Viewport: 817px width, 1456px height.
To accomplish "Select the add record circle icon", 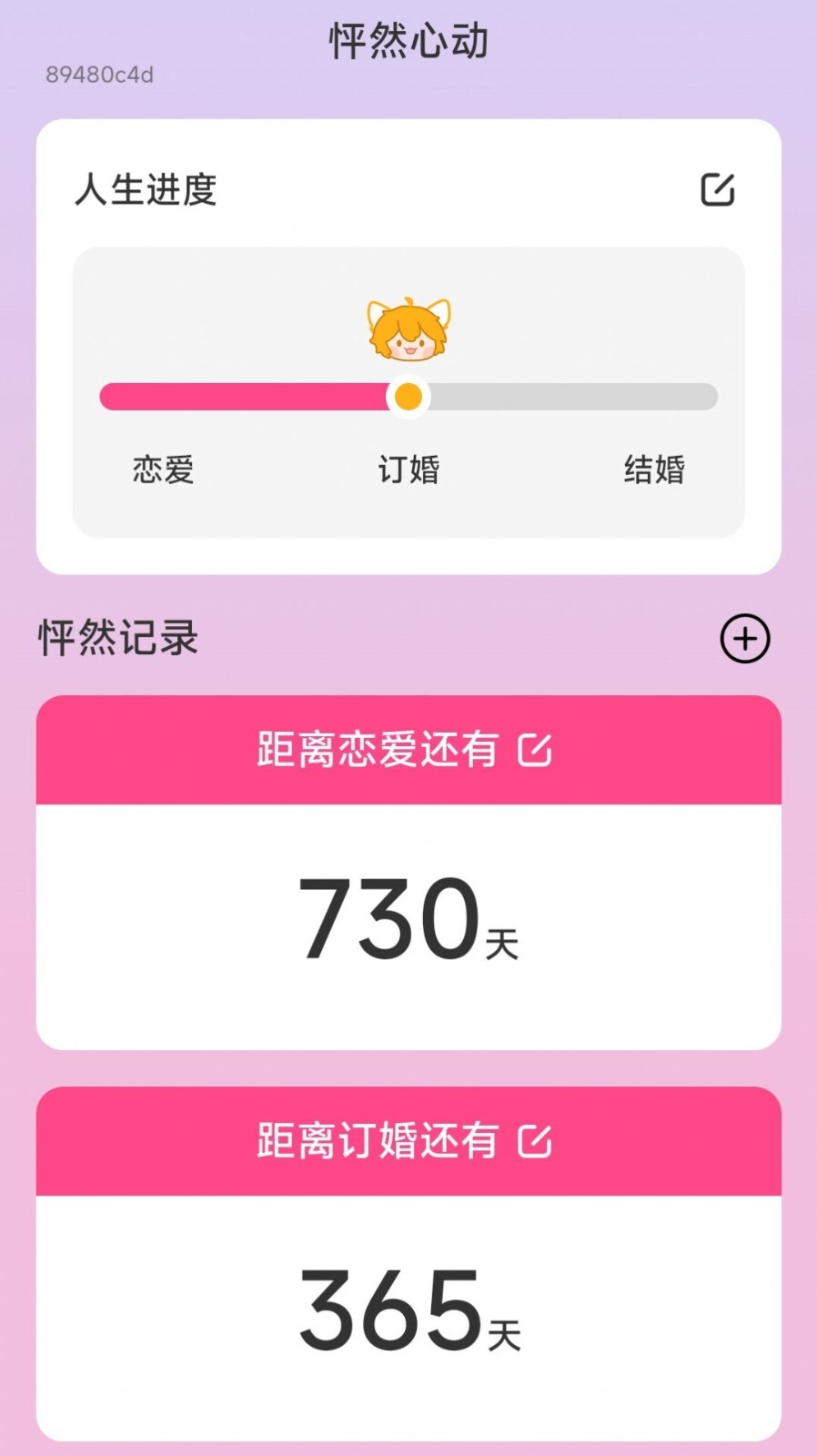I will pyautogui.click(x=744, y=638).
